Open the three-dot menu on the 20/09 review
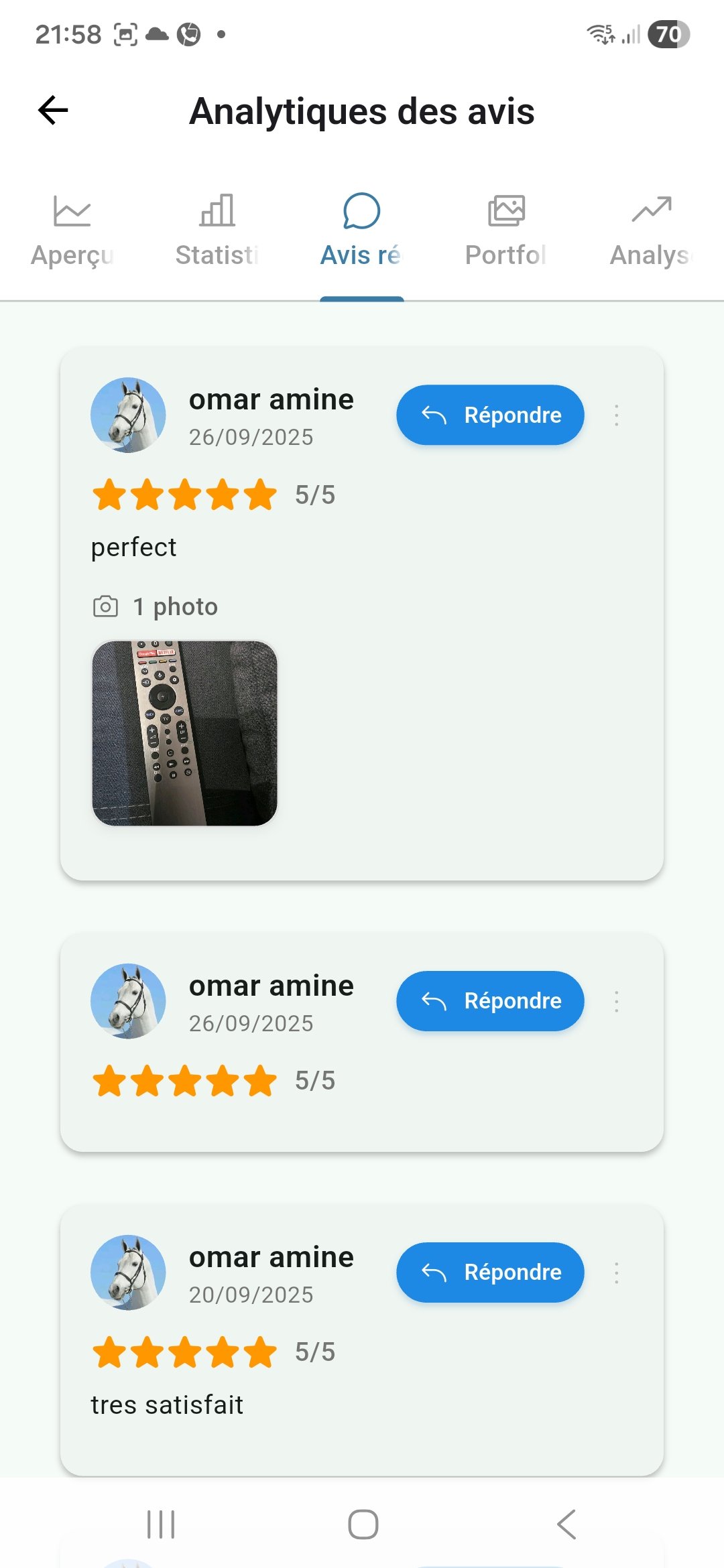The image size is (724, 1568). [616, 1272]
